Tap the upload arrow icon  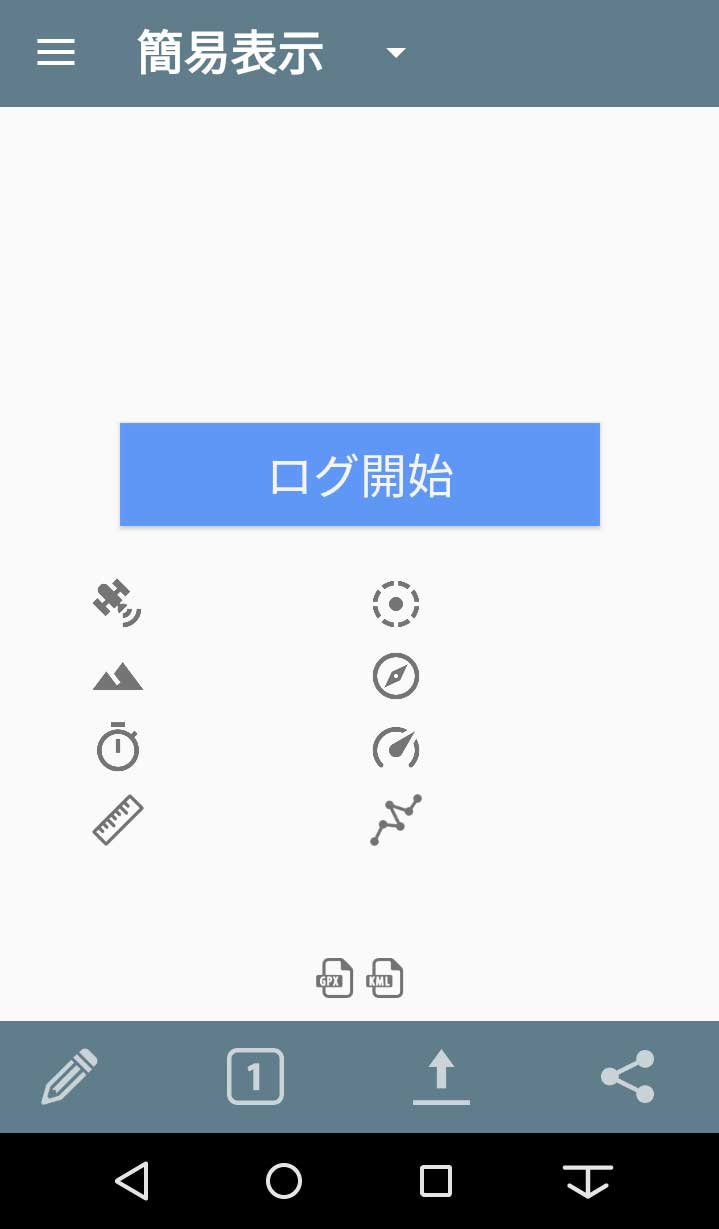(441, 1077)
